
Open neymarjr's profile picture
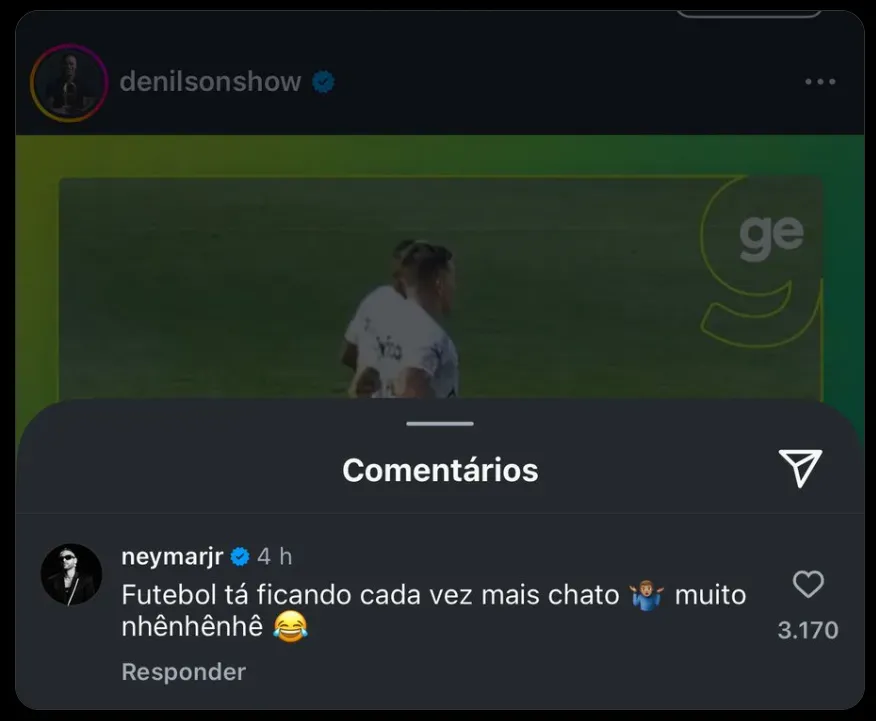tap(71, 574)
